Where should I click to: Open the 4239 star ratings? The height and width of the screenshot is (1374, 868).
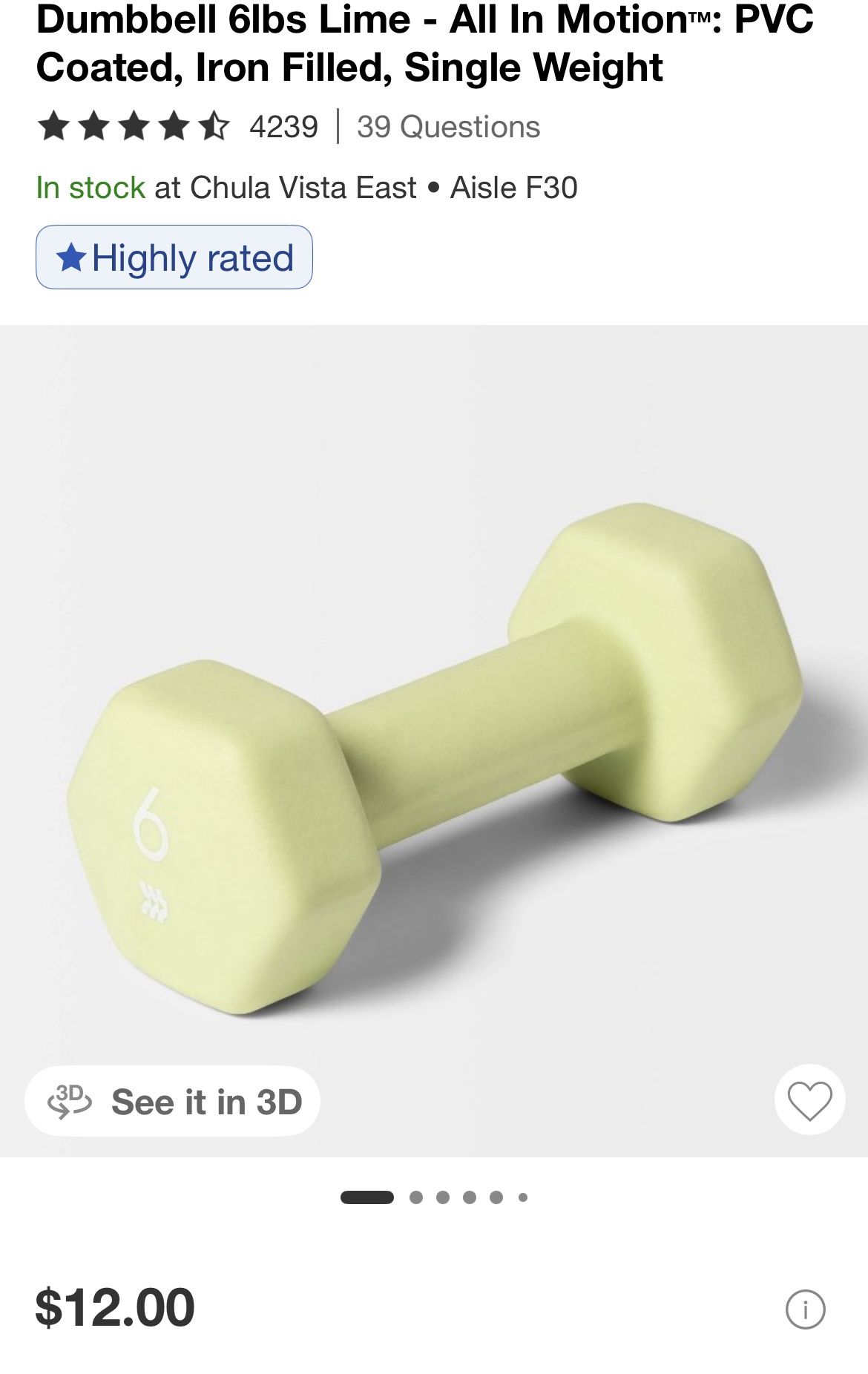pyautogui.click(x=178, y=127)
